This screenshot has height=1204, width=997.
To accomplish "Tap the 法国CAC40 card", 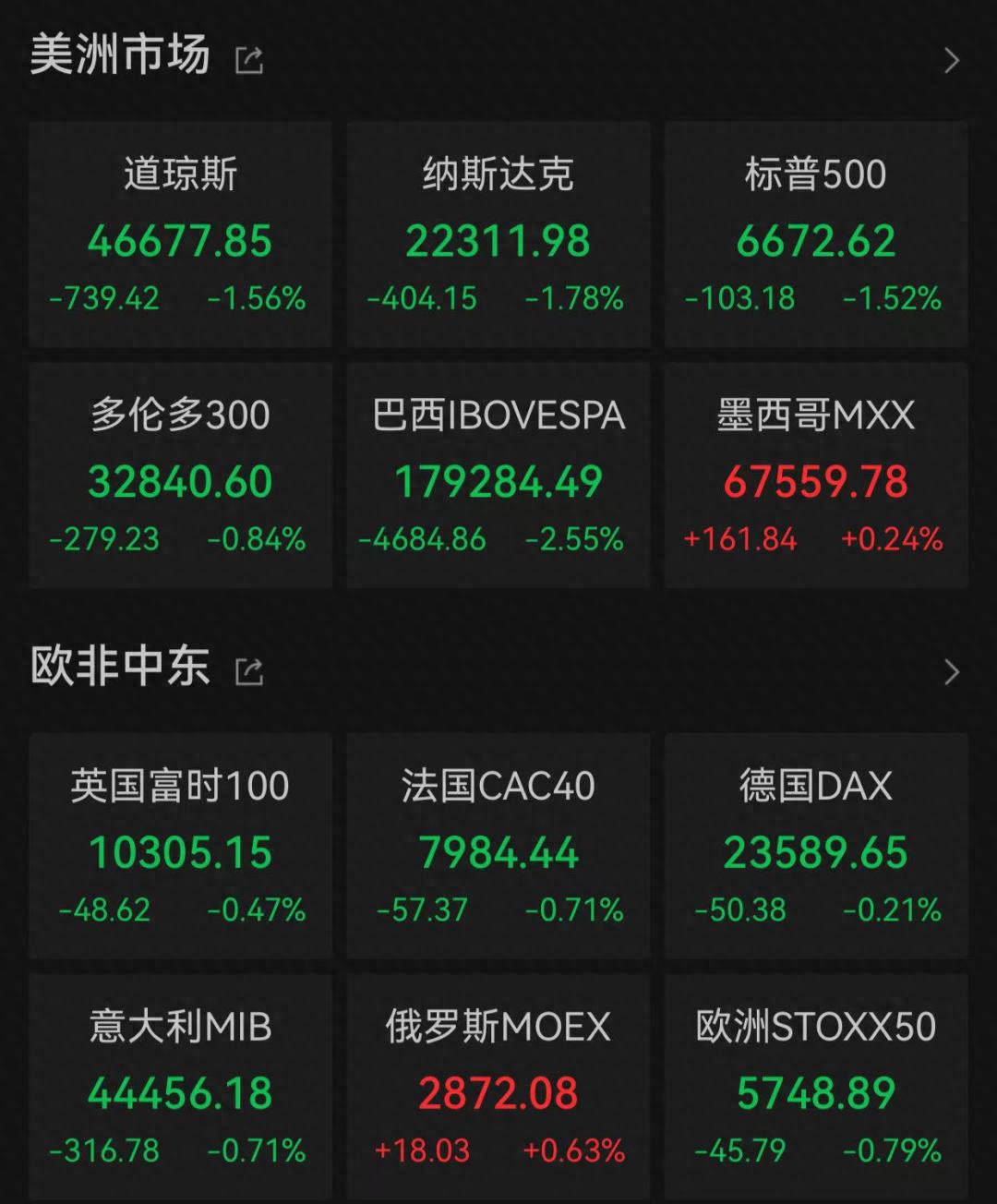I will click(x=498, y=847).
